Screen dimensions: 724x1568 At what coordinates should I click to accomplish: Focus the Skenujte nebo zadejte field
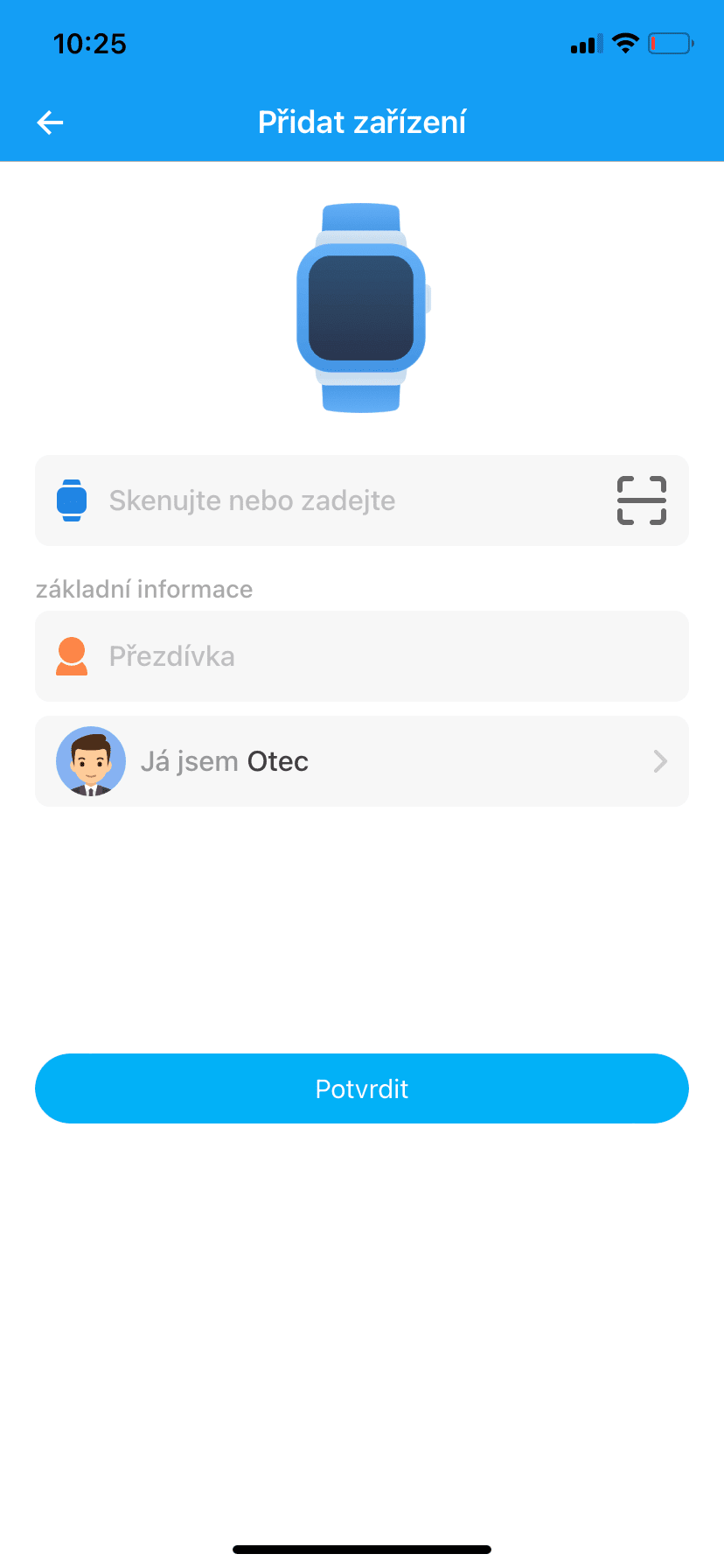pyautogui.click(x=362, y=500)
